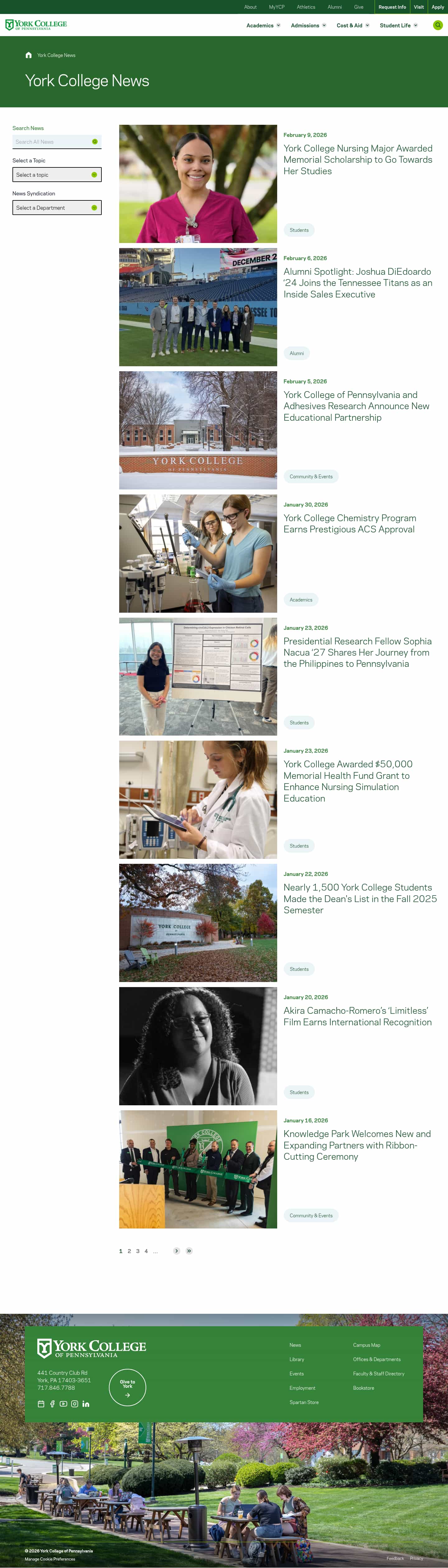Tap the Apply button

(x=437, y=7)
